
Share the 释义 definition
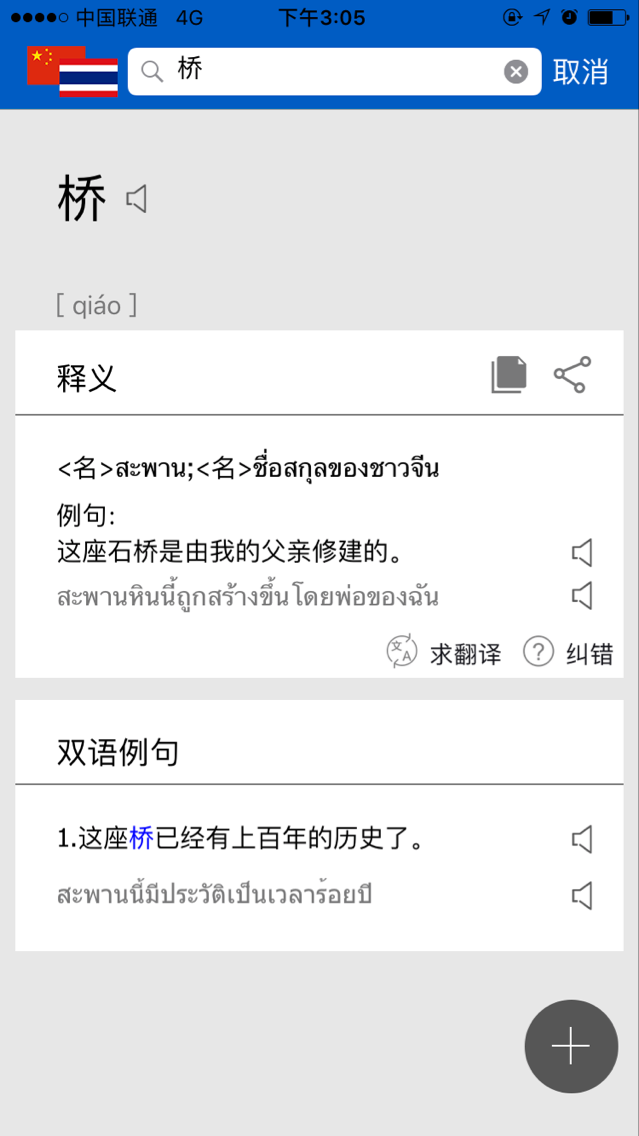tap(572, 375)
